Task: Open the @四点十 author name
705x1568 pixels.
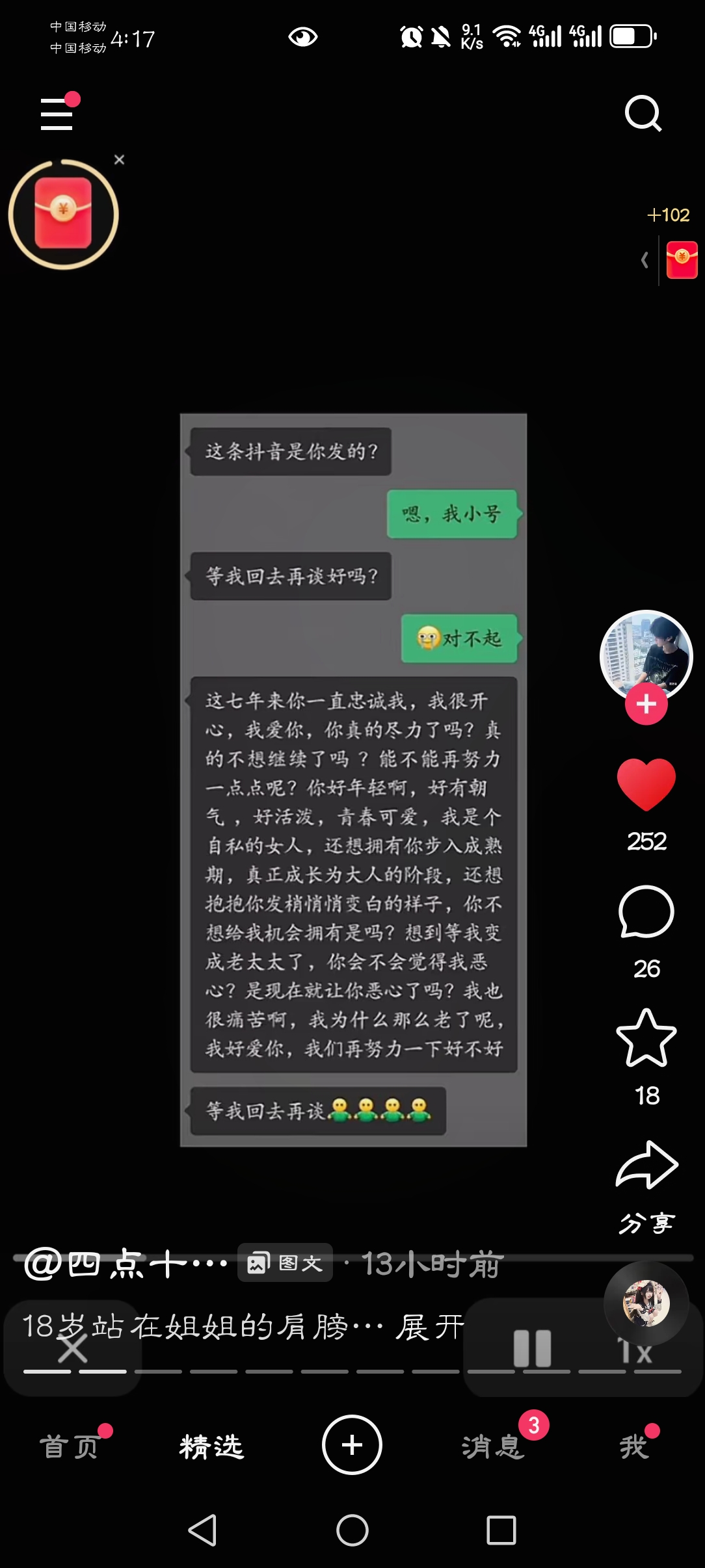Action: coord(126,1264)
